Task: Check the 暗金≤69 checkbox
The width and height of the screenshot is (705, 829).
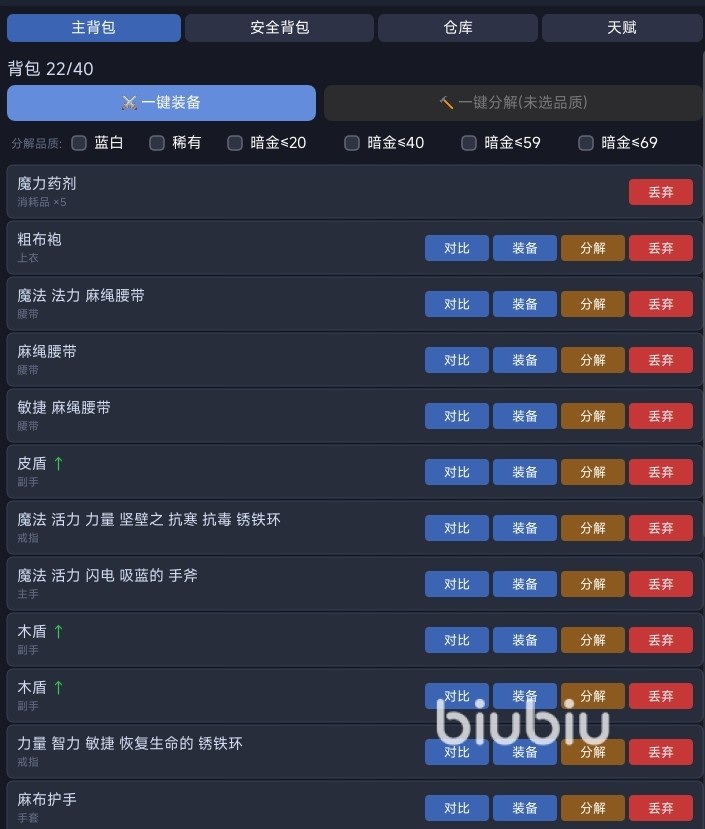Action: [586, 143]
